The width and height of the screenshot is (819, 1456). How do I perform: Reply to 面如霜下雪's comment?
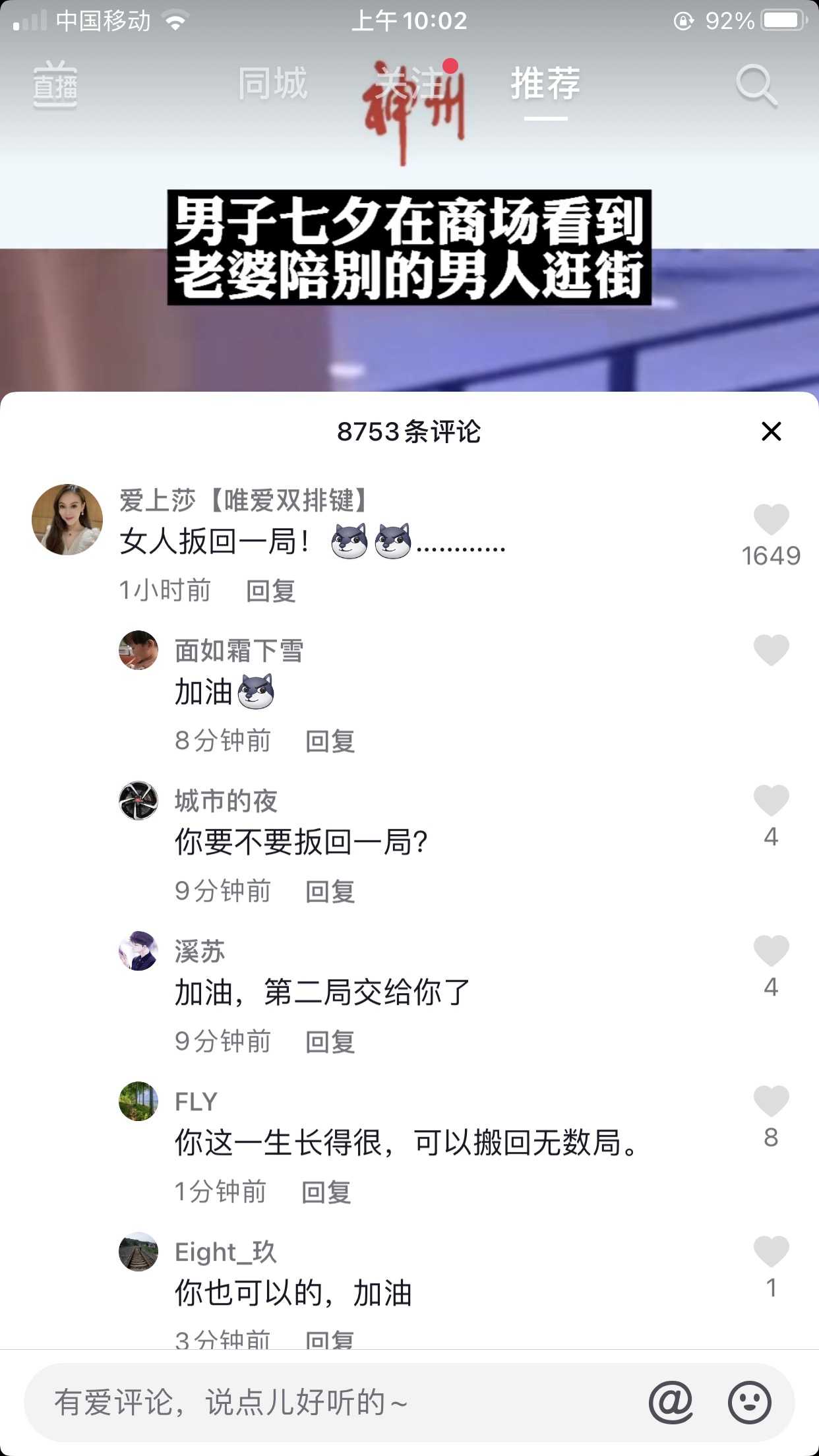click(x=330, y=741)
